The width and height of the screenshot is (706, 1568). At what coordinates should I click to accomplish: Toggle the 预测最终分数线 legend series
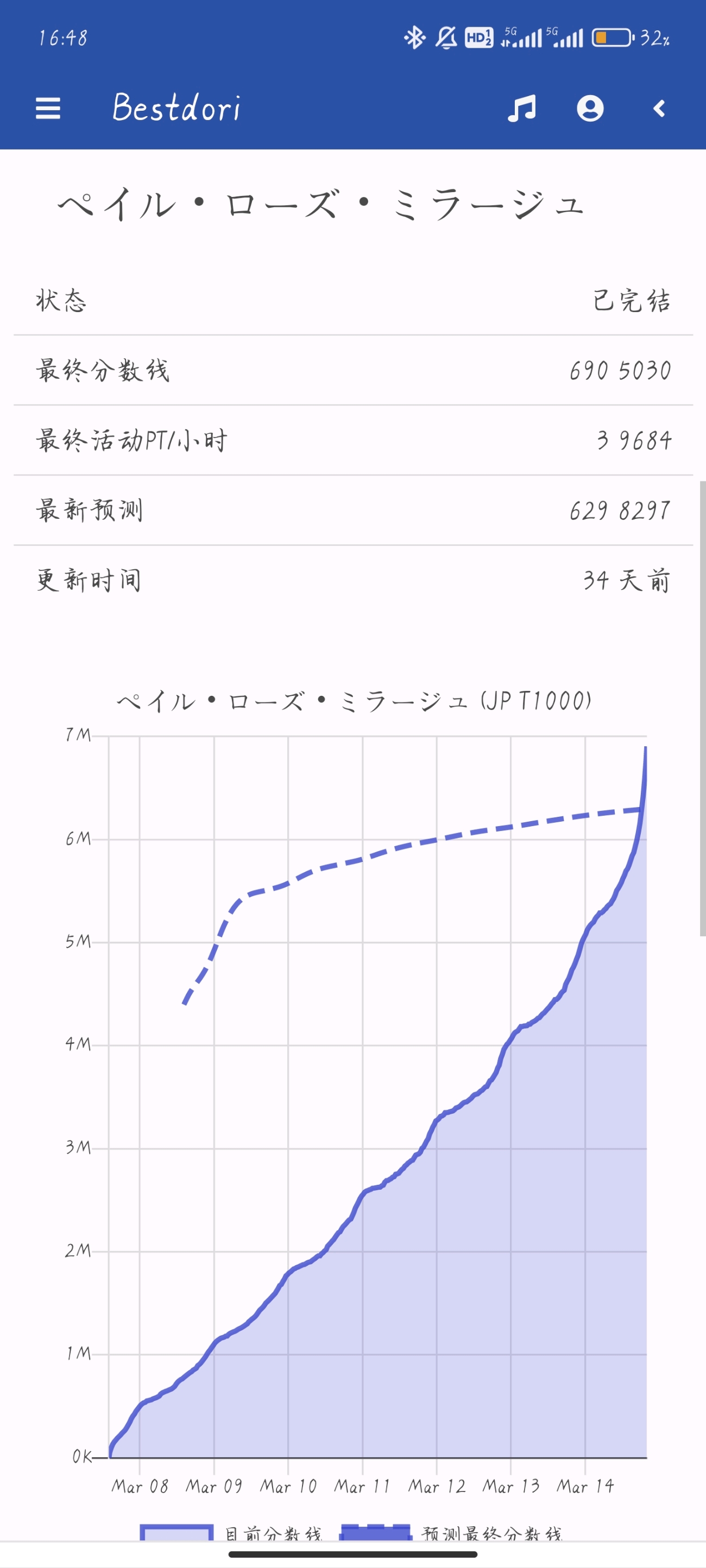tap(451, 1533)
